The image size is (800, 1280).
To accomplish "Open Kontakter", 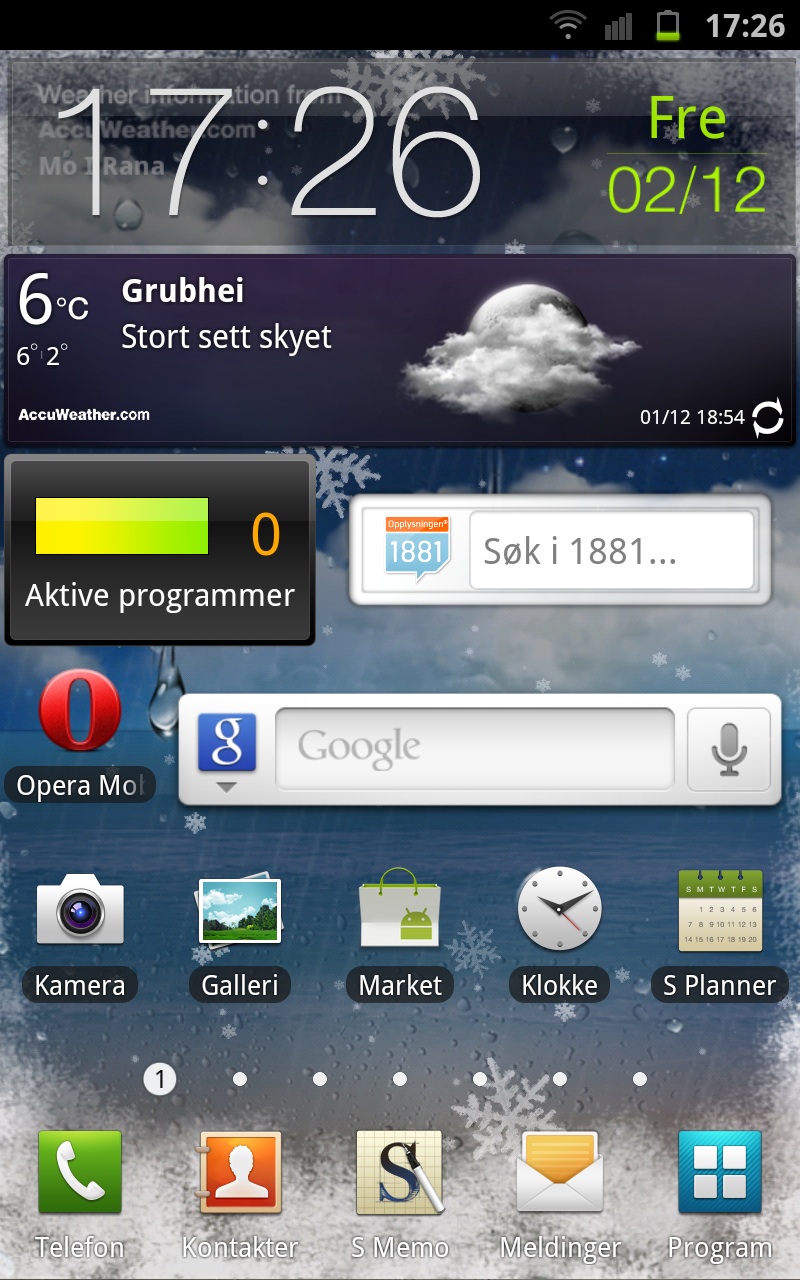I will (x=240, y=1195).
